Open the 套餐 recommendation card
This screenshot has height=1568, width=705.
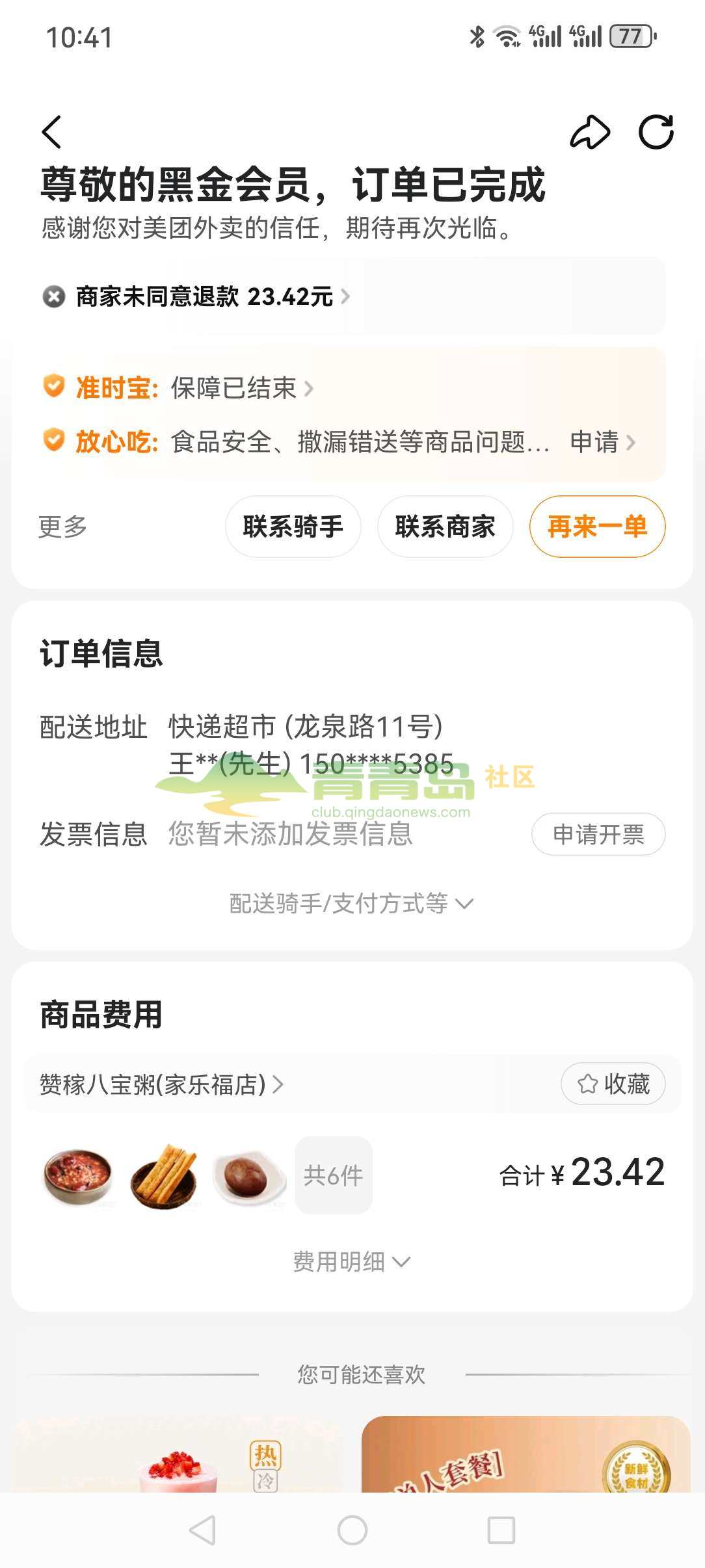tap(525, 1456)
